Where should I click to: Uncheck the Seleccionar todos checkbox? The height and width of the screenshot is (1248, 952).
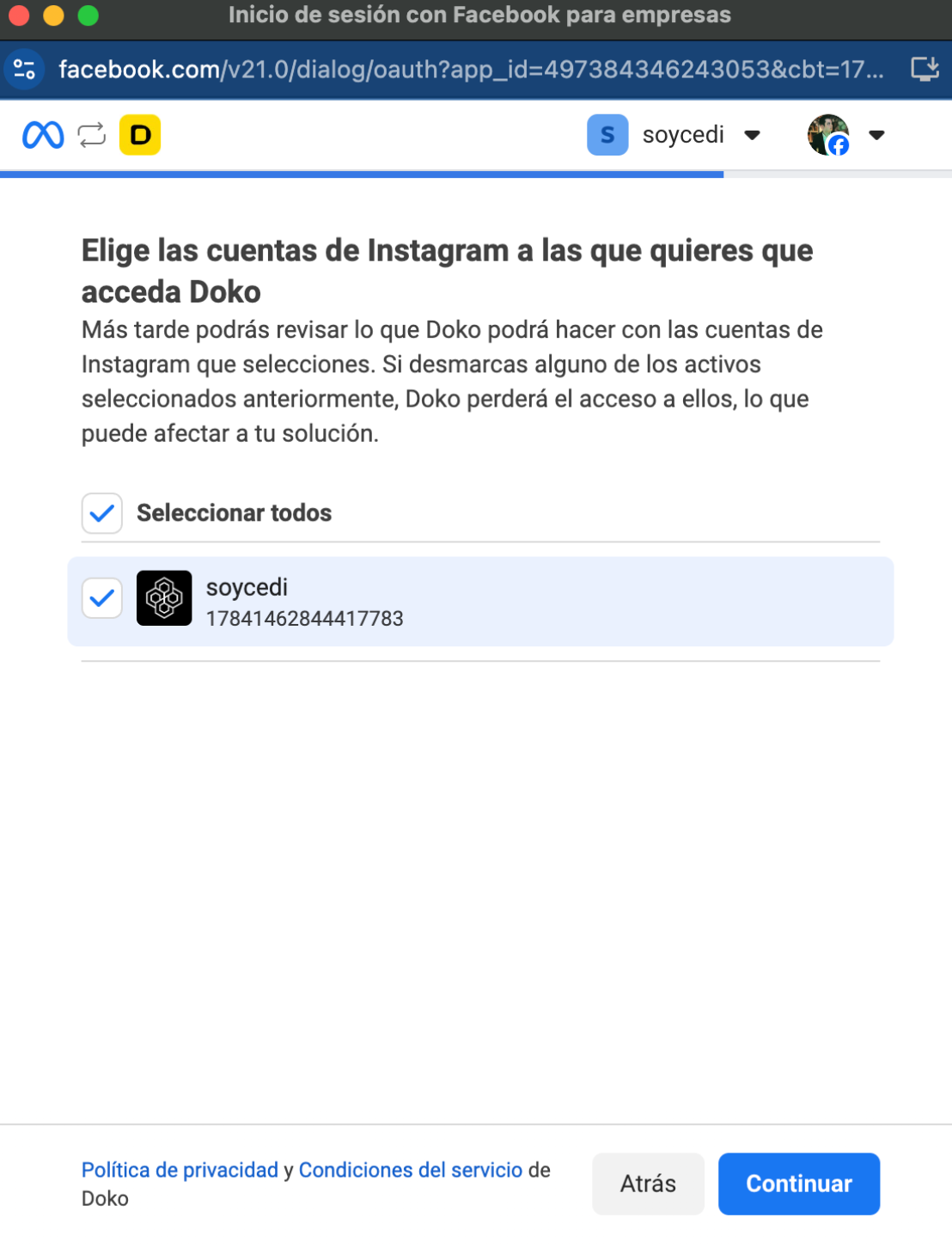[x=101, y=513]
